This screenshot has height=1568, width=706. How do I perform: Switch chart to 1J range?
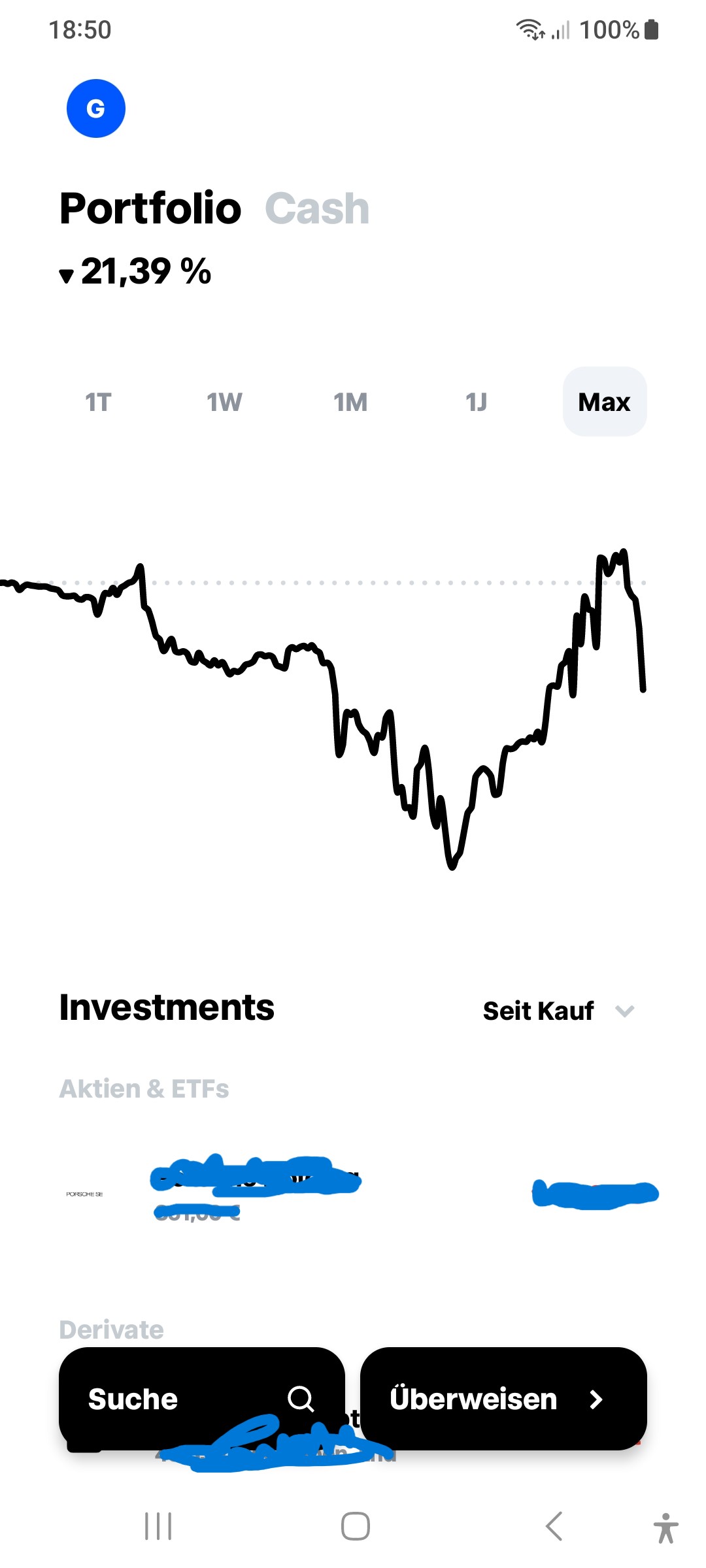click(477, 402)
